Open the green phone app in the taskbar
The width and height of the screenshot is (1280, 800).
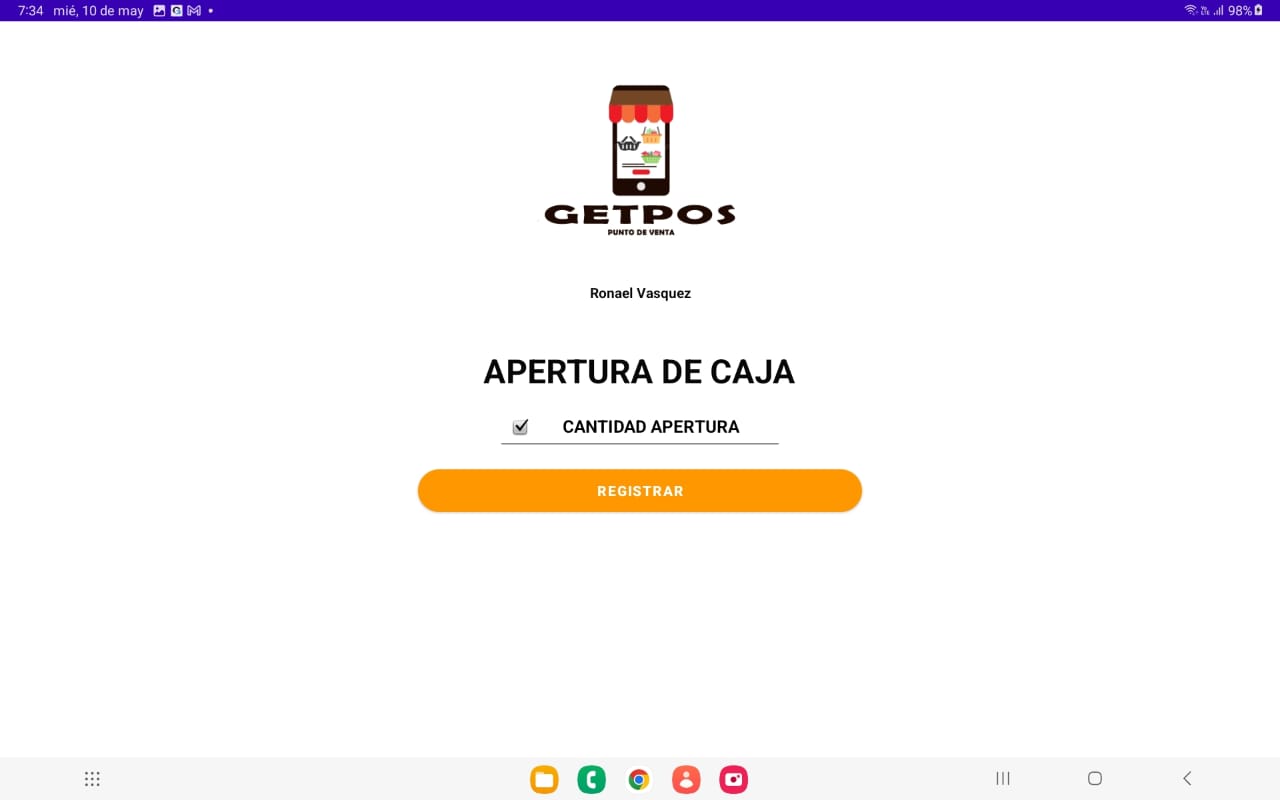591,779
